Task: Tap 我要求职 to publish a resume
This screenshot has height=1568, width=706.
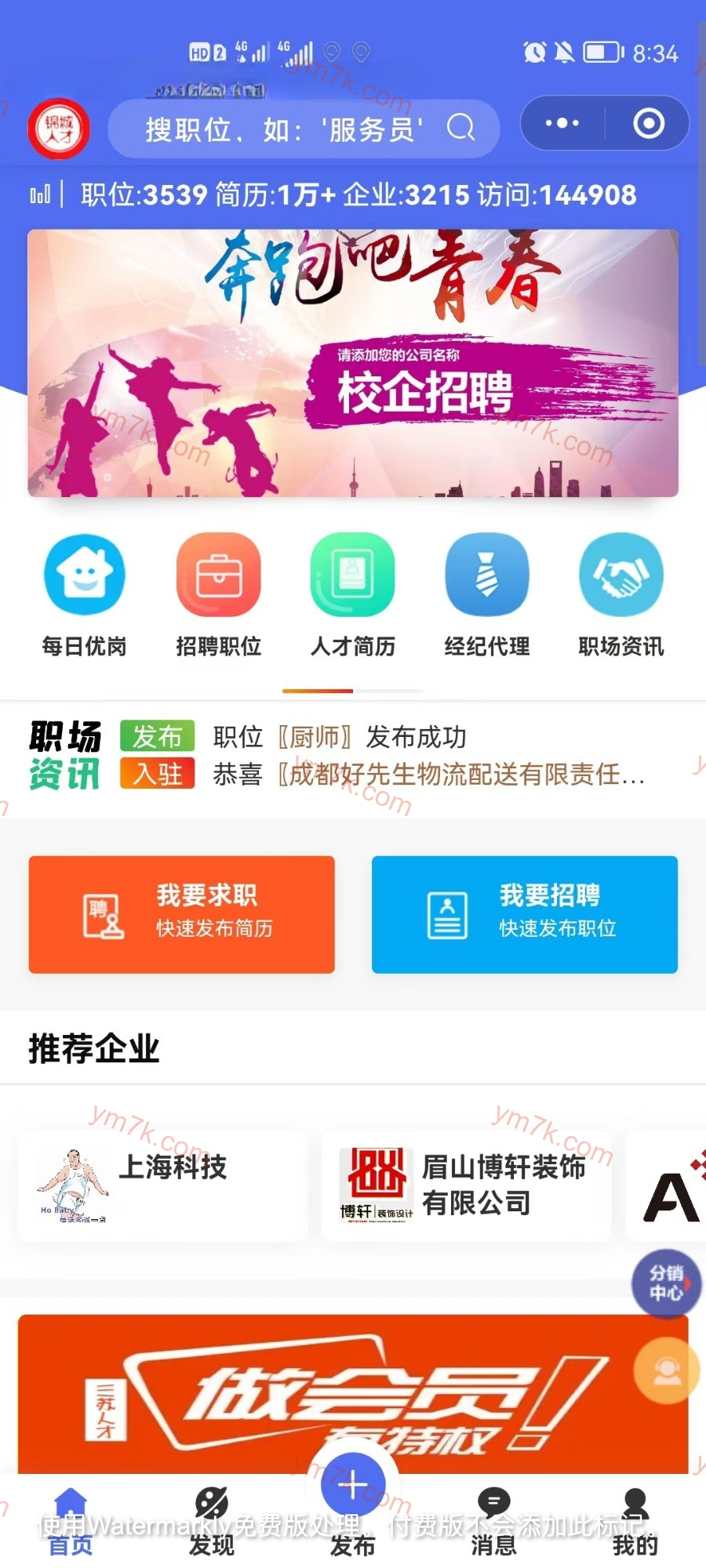Action: click(182, 914)
